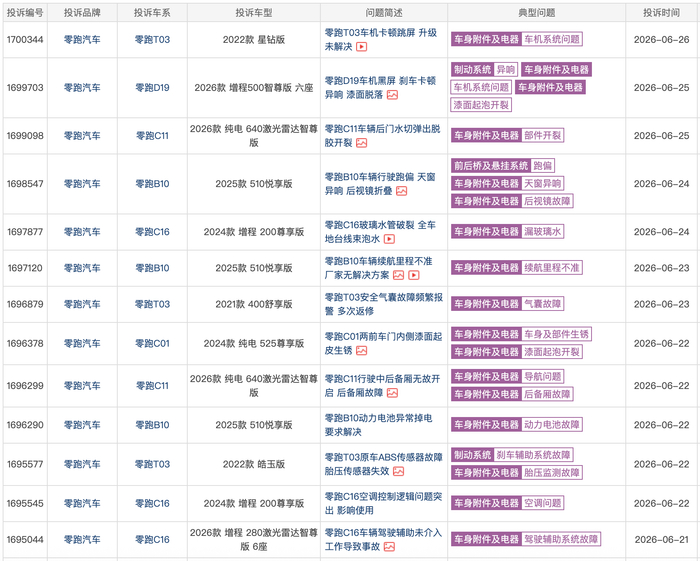Open 零跑T03 series link in row 1696879
The image size is (700, 561).
click(x=152, y=304)
